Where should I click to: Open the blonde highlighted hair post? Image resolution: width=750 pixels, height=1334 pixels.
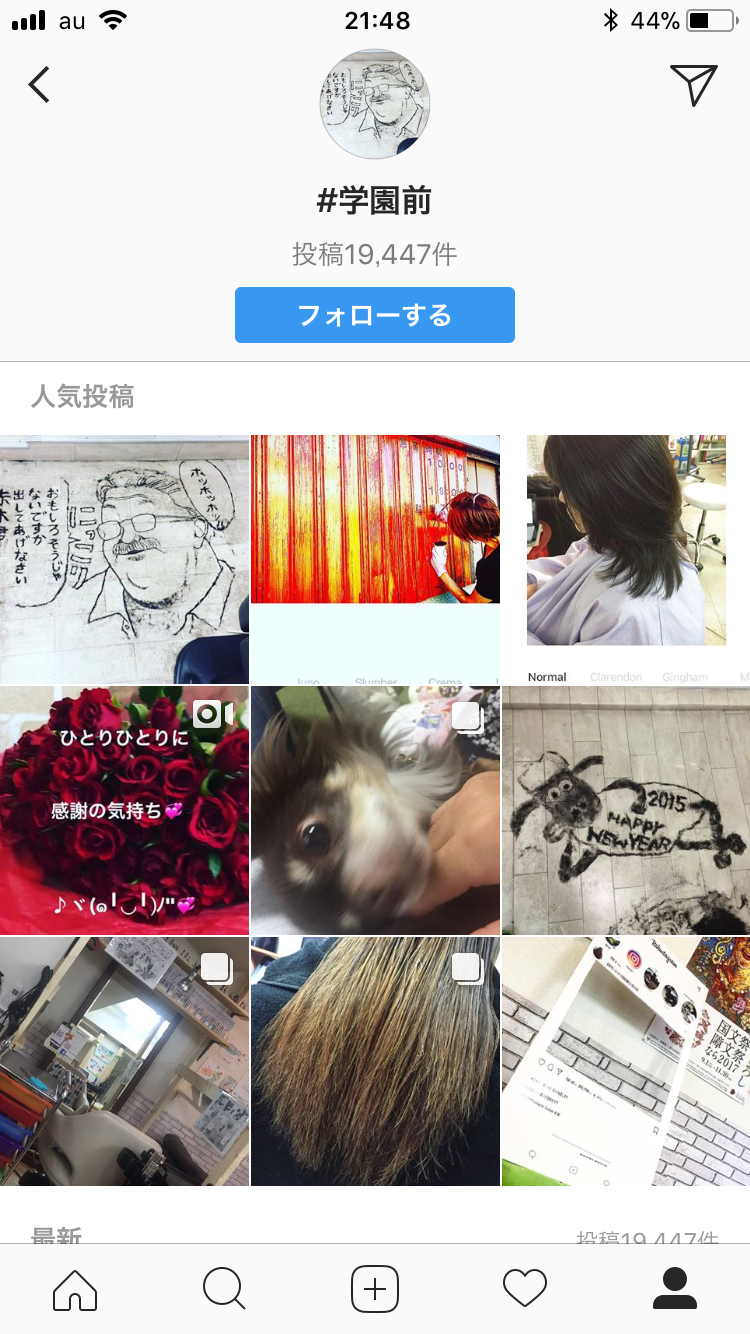375,1061
